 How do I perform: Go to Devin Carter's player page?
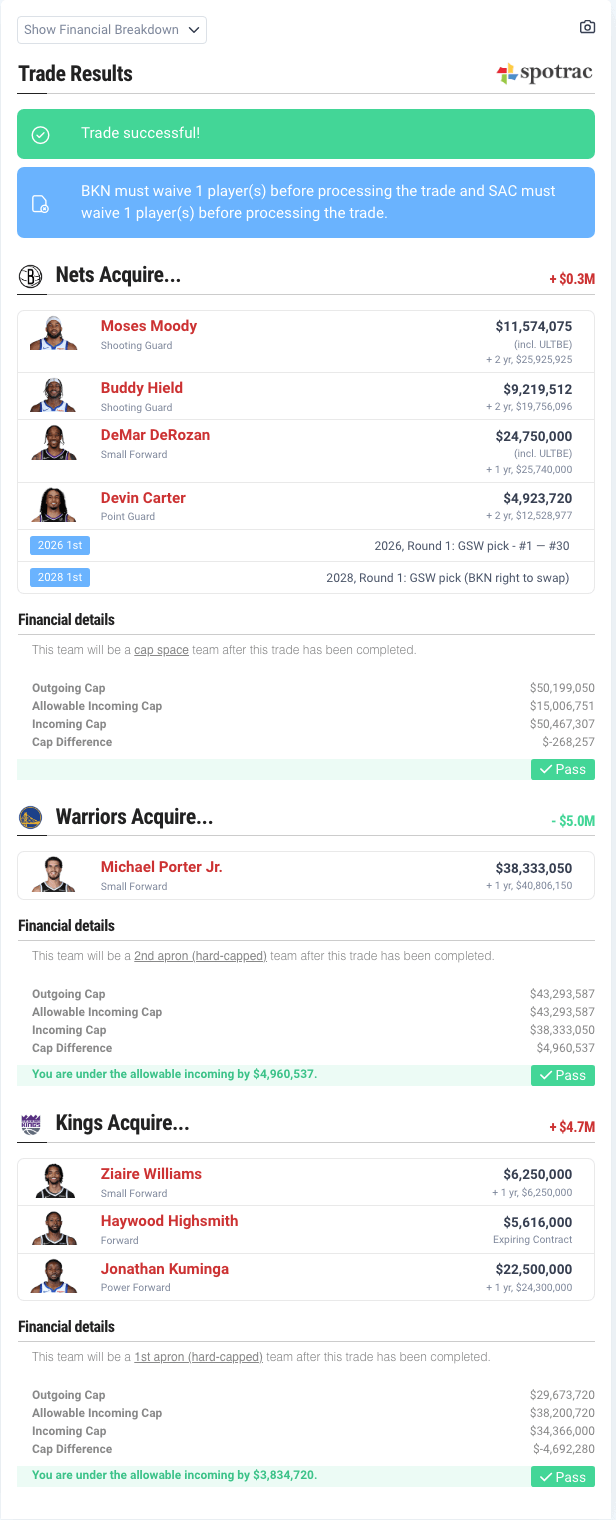click(x=143, y=498)
